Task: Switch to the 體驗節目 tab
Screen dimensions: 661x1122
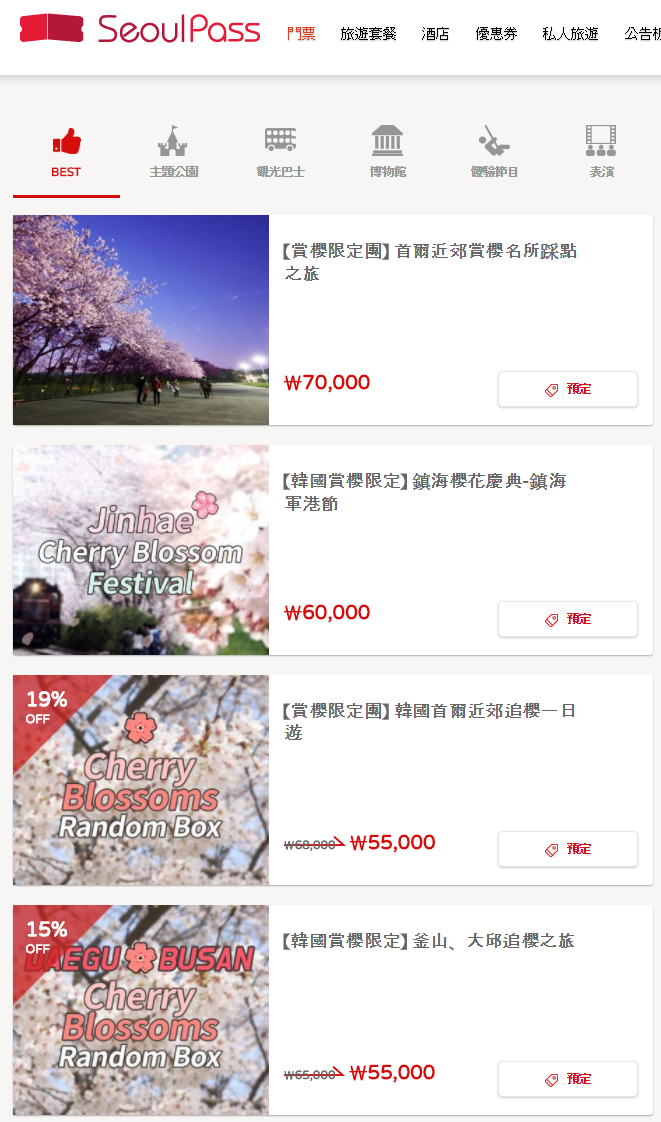Action: pos(494,153)
